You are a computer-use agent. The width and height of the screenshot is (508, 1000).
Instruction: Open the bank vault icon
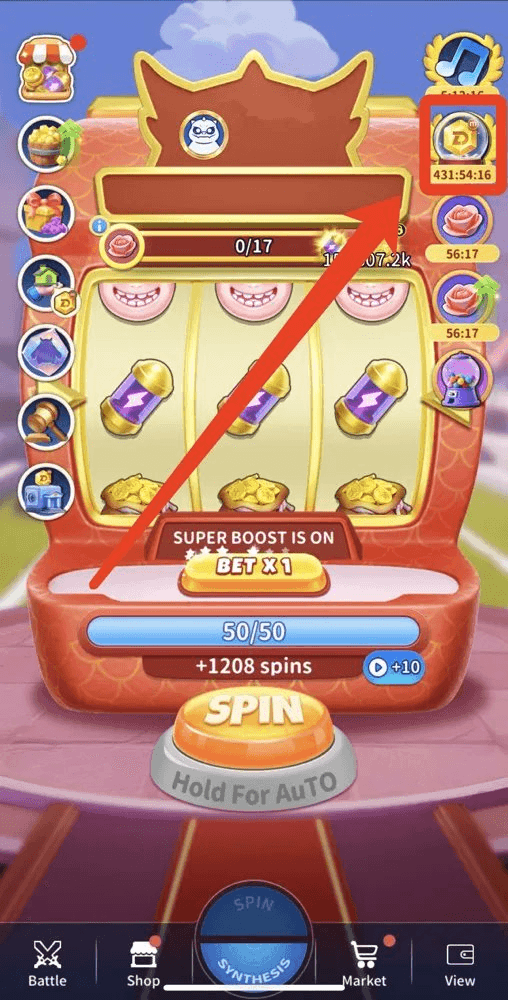coord(47,492)
